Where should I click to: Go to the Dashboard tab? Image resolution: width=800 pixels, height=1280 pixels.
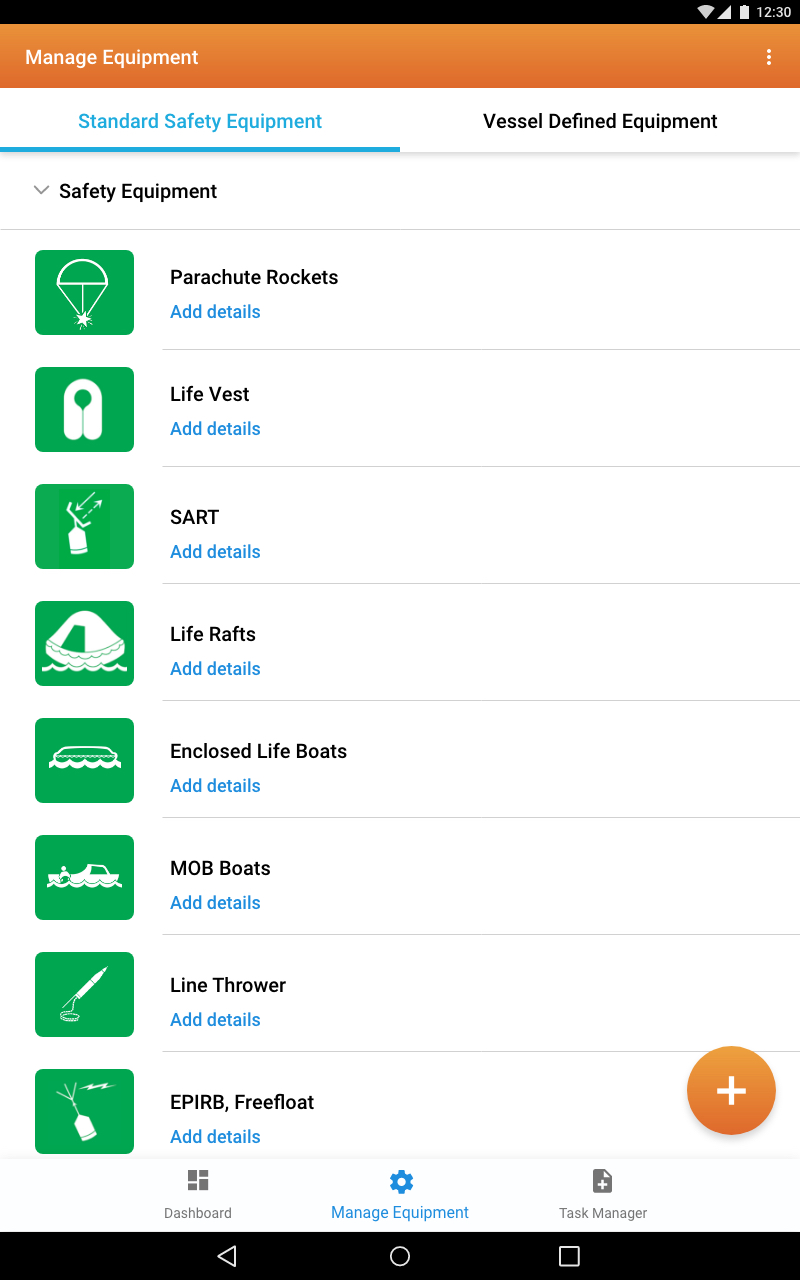(x=198, y=1194)
